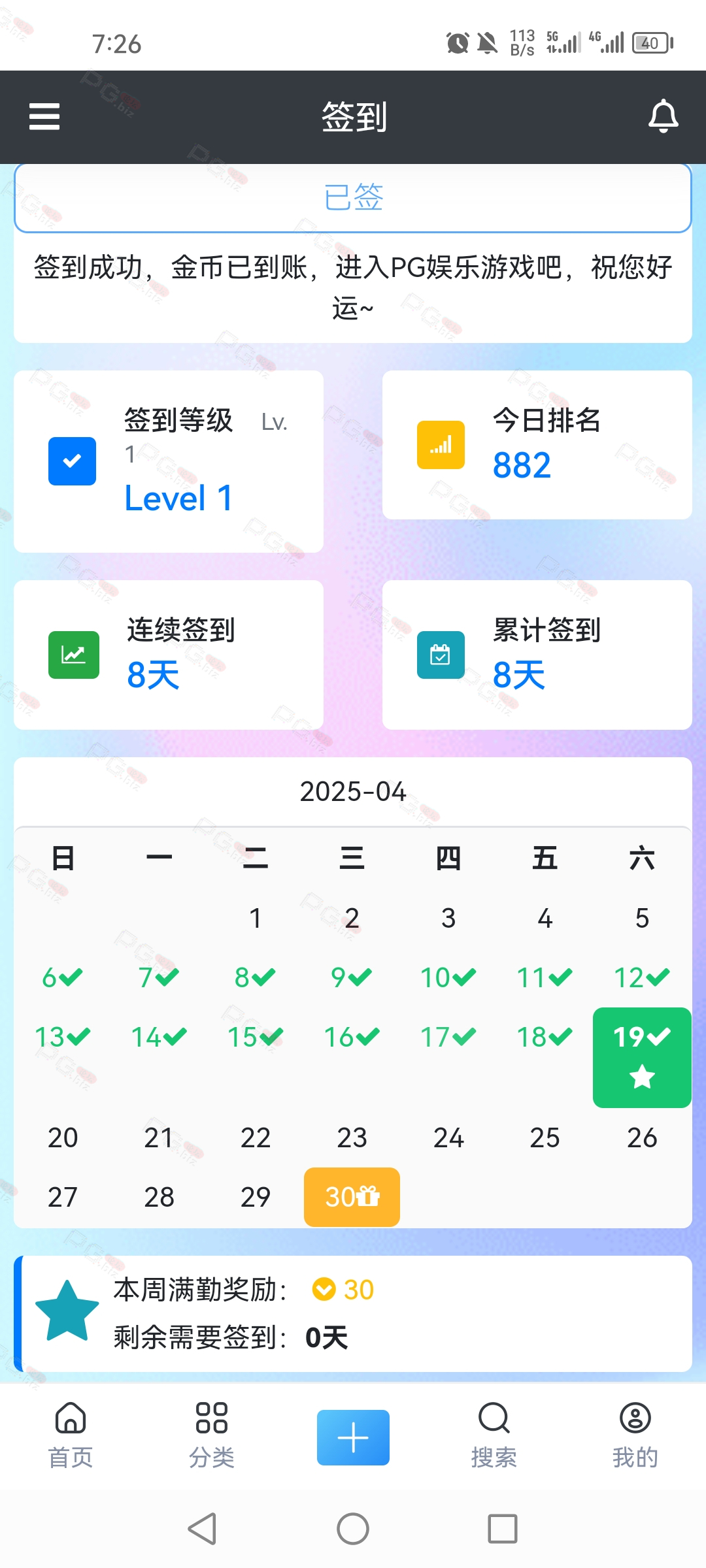The width and height of the screenshot is (706, 1568).
Task: Tap the day 30 gift reward
Action: (352, 1197)
